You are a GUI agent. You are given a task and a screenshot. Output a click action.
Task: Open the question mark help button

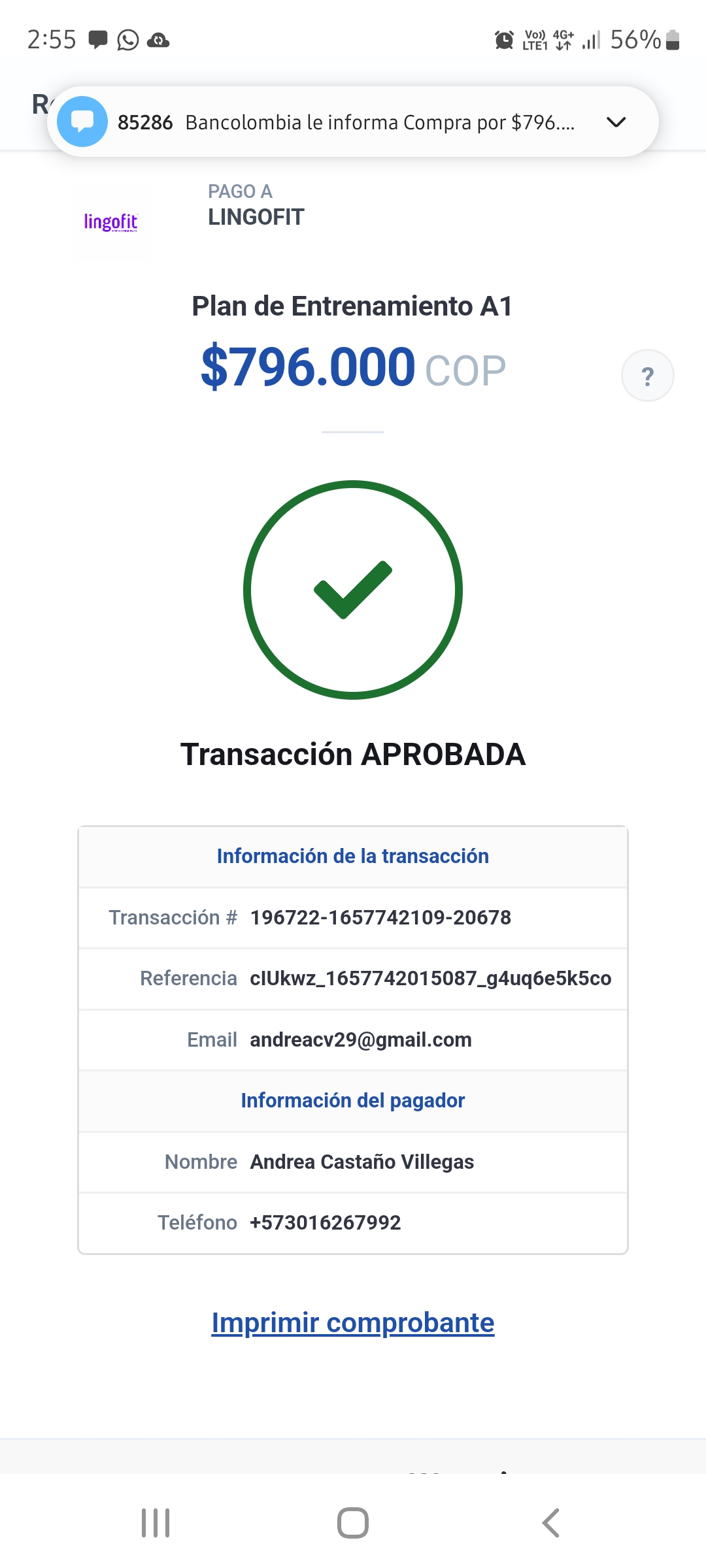tap(647, 376)
